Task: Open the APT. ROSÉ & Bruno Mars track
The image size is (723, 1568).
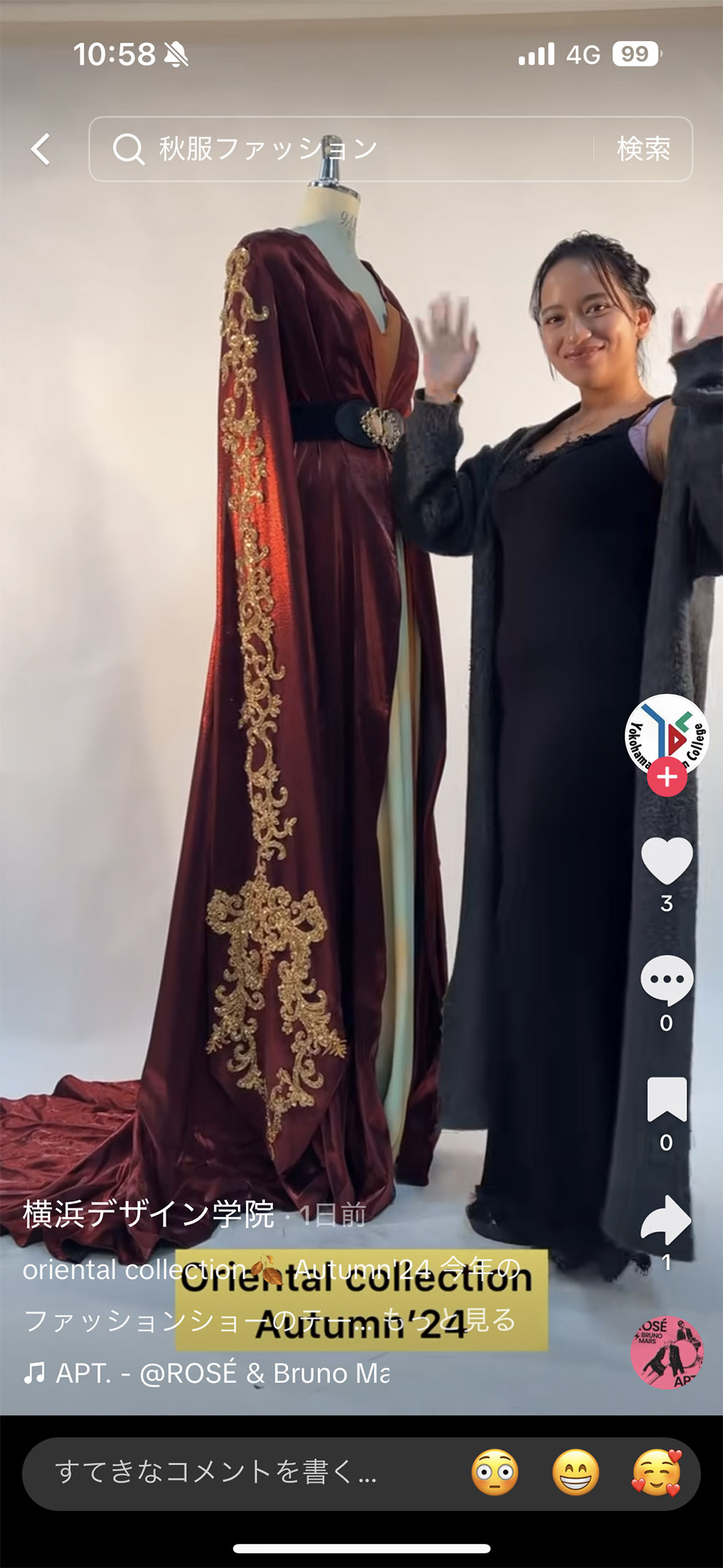Action: 206,1373
